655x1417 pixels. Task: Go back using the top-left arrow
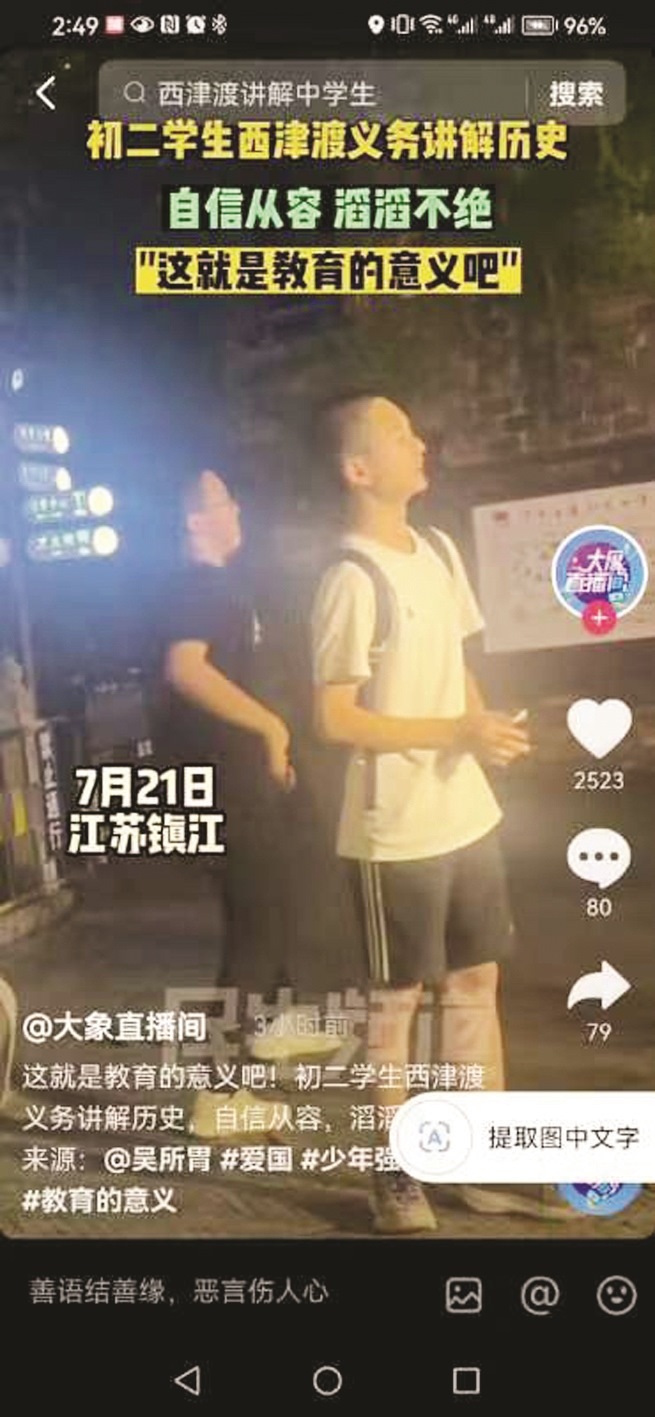tap(46, 93)
